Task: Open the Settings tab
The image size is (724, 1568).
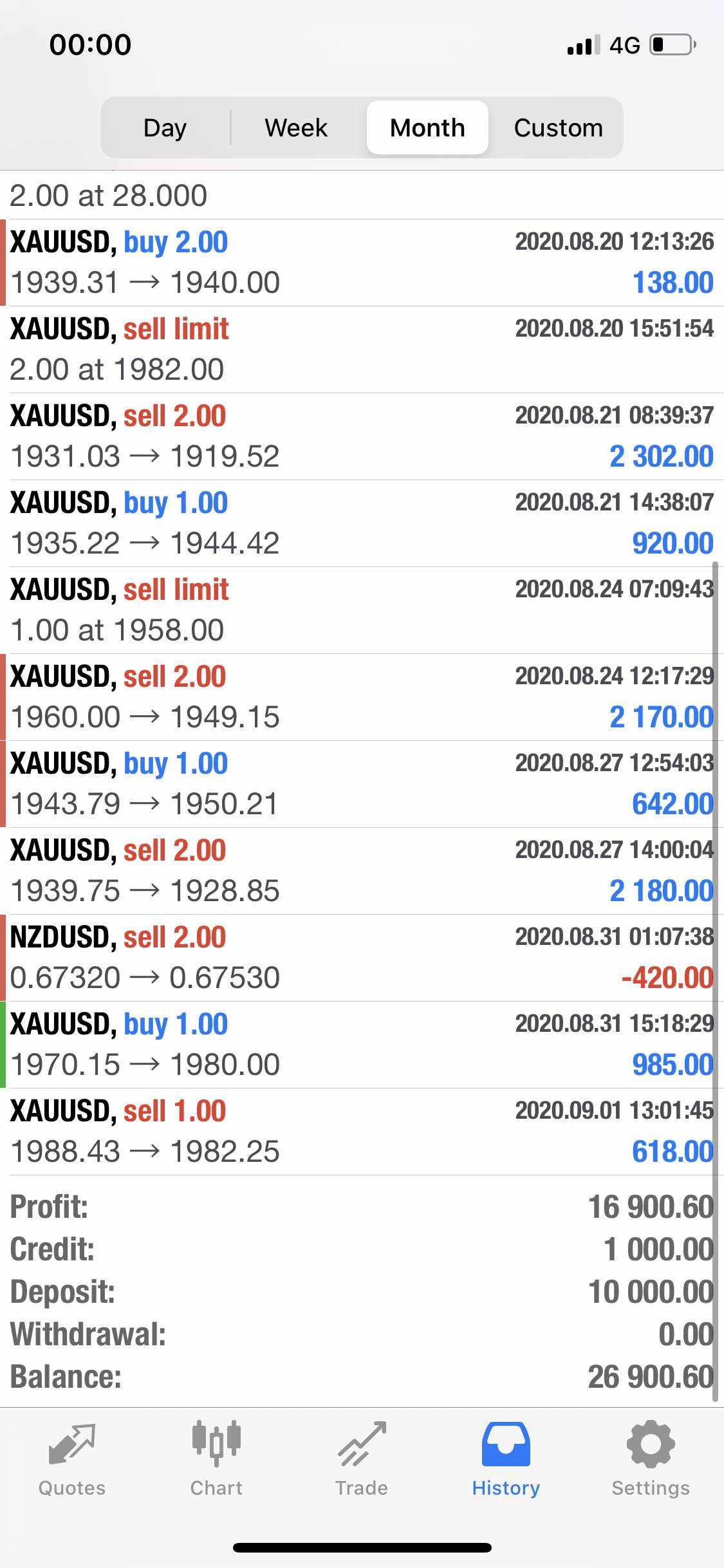Action: point(651,1459)
